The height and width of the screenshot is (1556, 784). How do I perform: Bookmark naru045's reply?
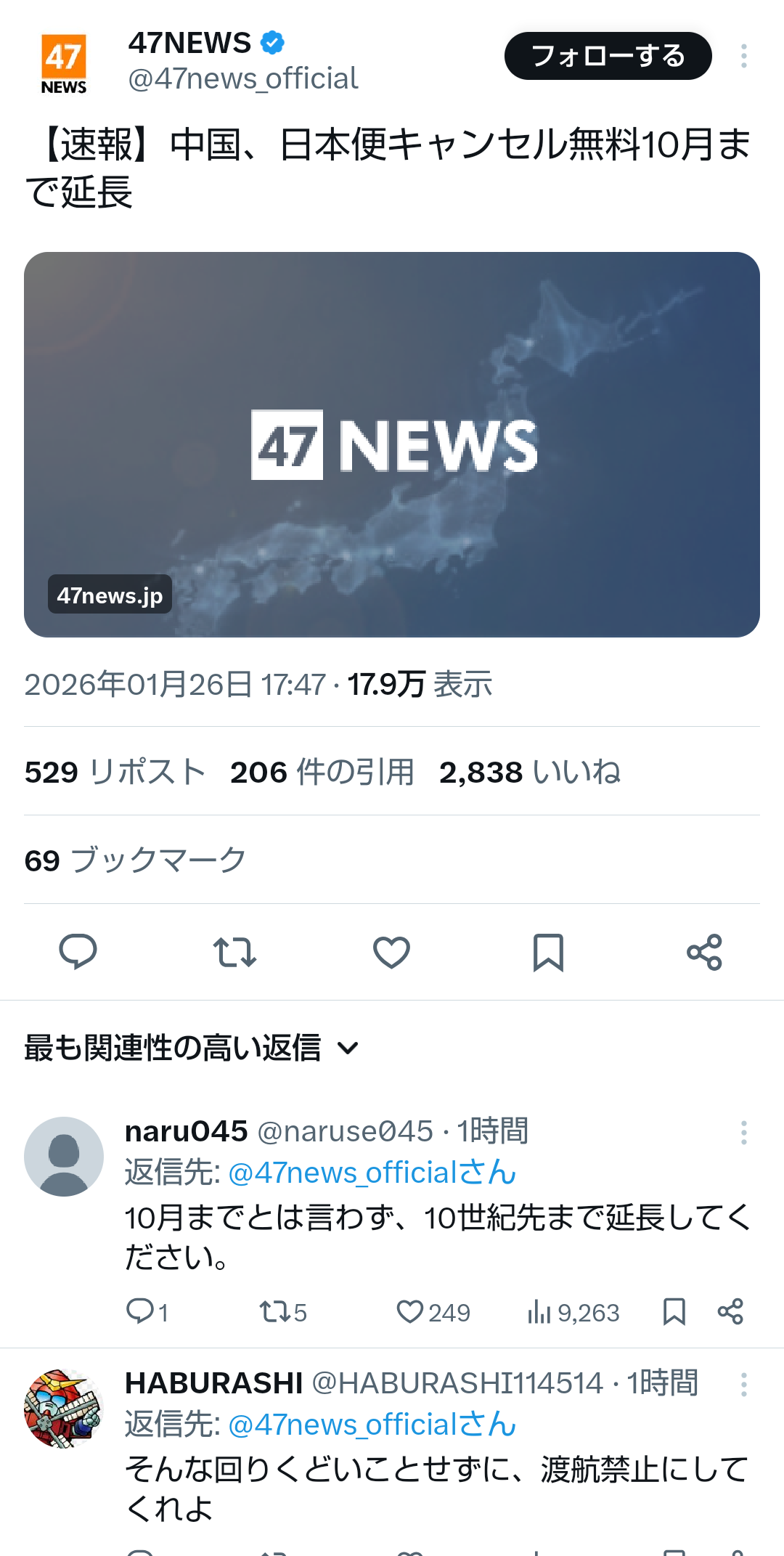click(674, 1311)
